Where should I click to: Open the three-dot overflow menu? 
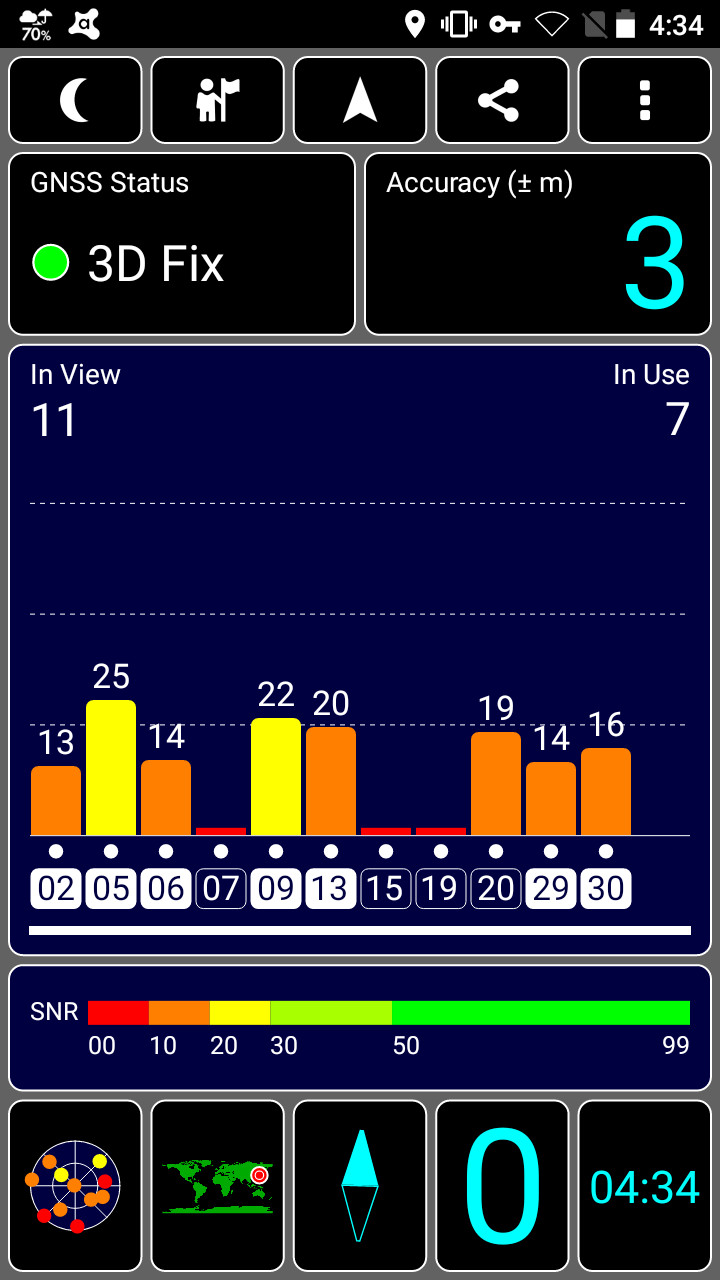click(x=644, y=100)
